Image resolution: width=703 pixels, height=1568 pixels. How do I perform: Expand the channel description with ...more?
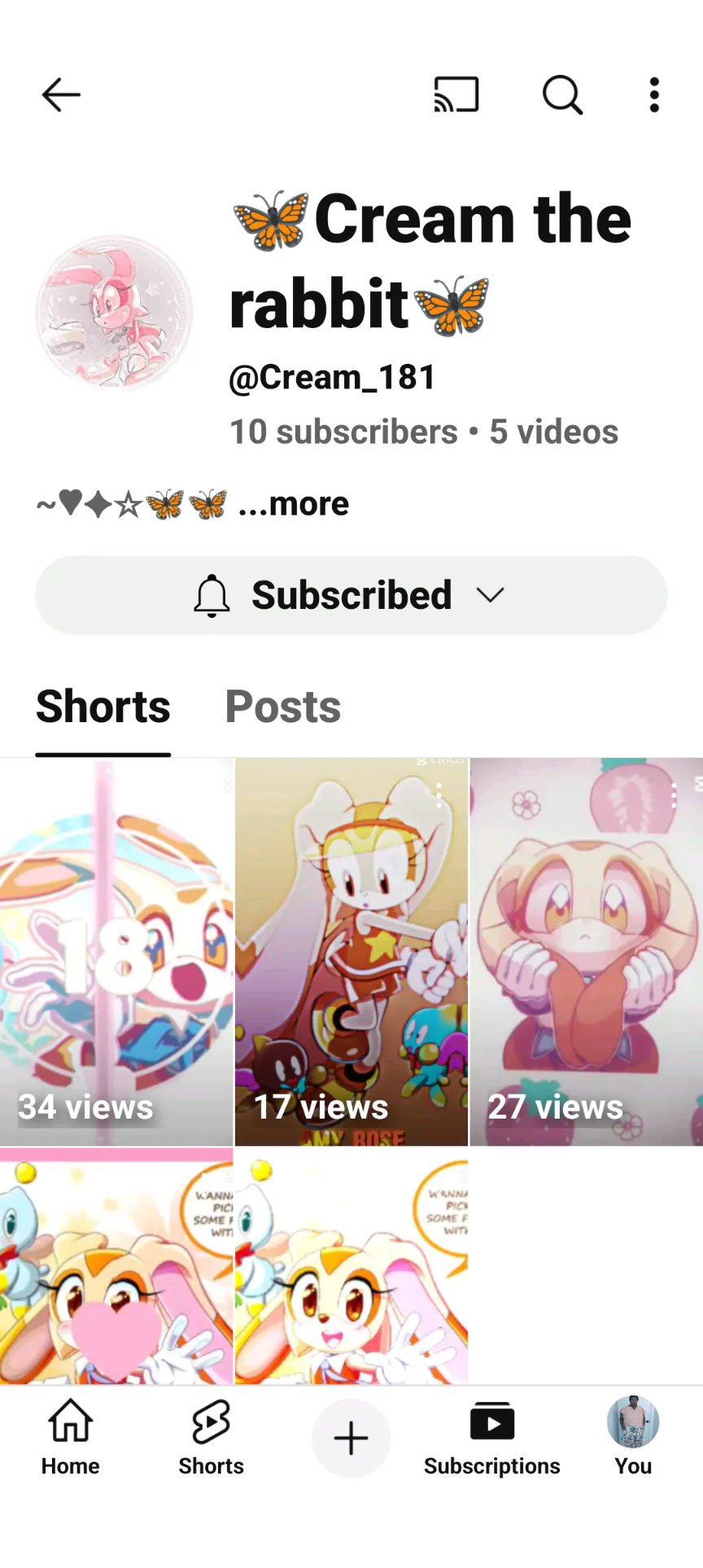click(x=294, y=504)
